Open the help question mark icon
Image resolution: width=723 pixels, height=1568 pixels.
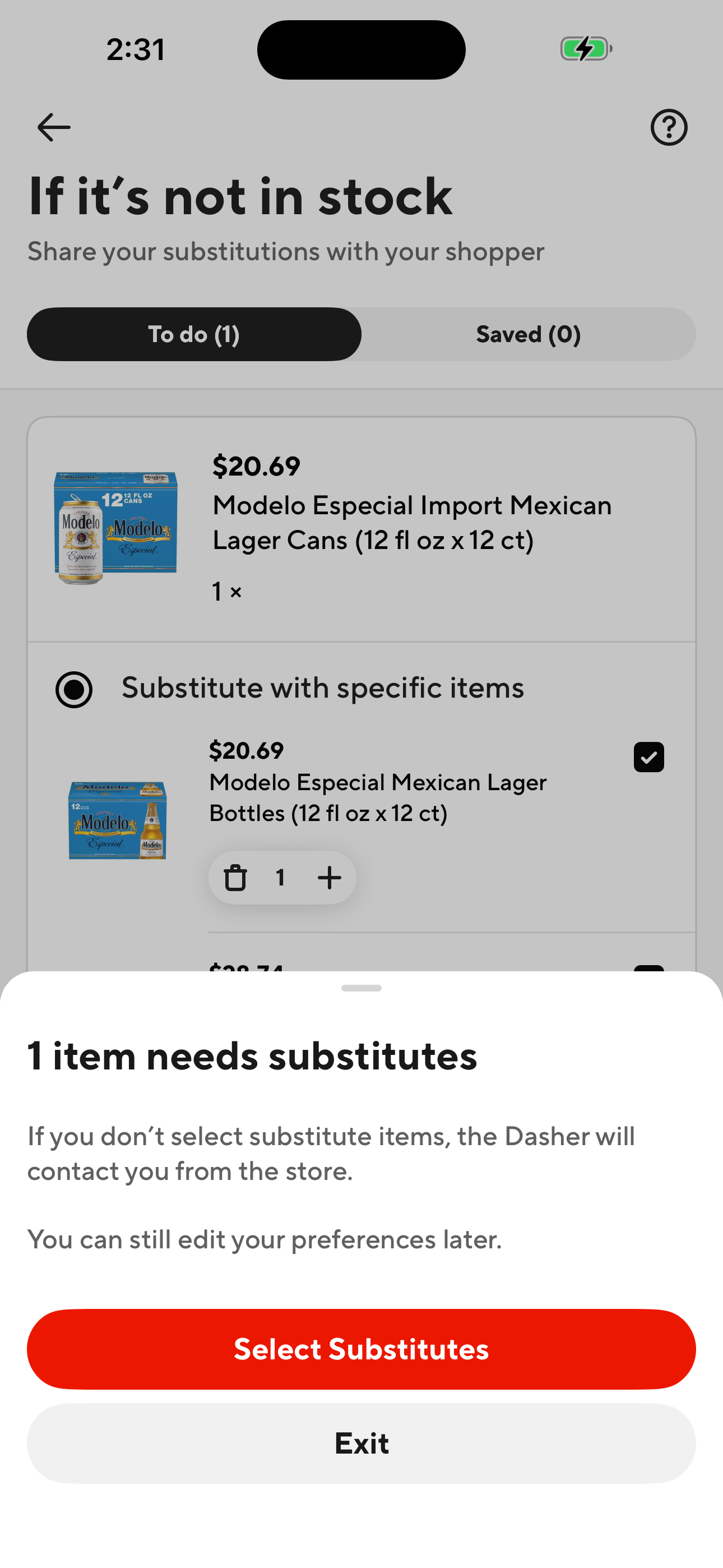click(669, 128)
